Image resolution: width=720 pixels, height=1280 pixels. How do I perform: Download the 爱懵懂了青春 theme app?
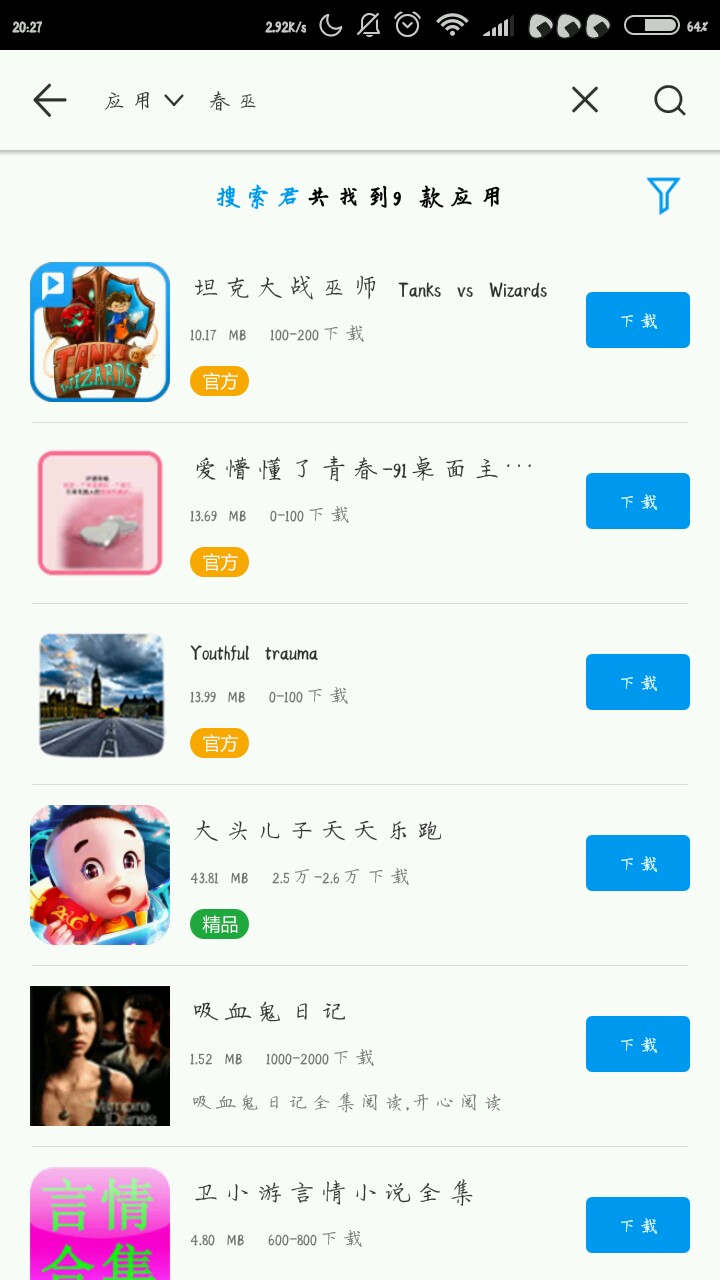click(x=638, y=501)
